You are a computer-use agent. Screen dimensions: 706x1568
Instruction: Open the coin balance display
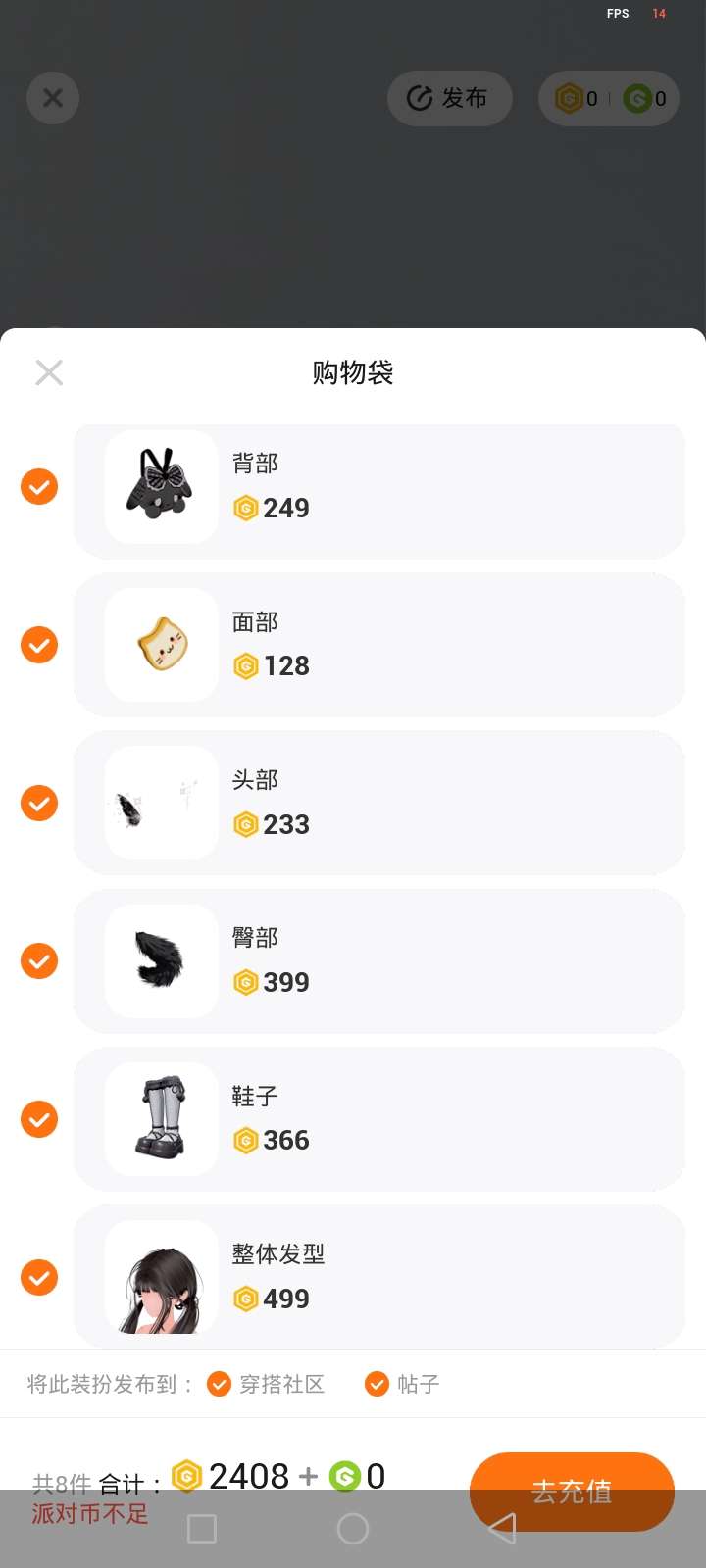tap(608, 98)
